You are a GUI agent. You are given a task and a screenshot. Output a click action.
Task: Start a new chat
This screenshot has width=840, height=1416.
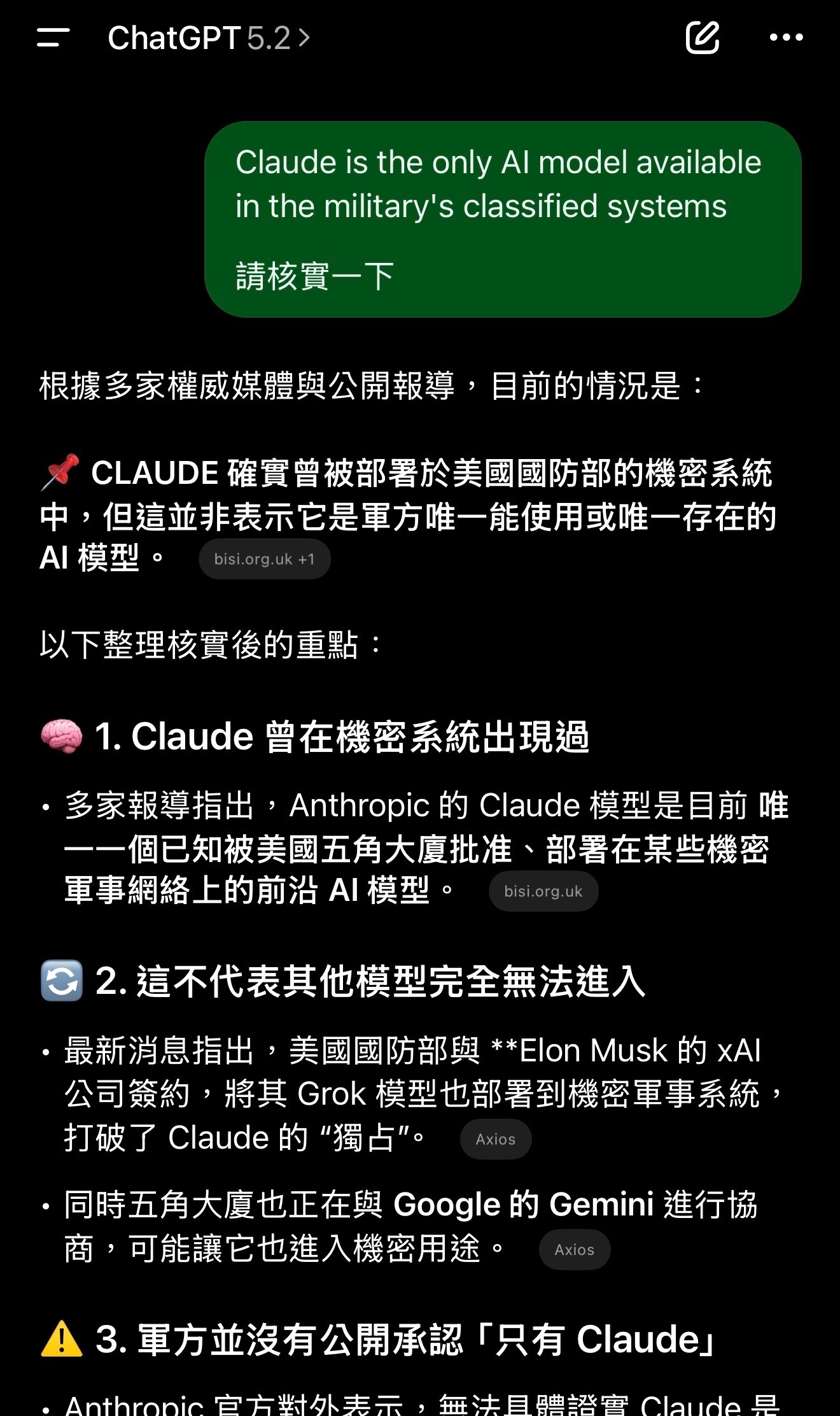pyautogui.click(x=702, y=38)
